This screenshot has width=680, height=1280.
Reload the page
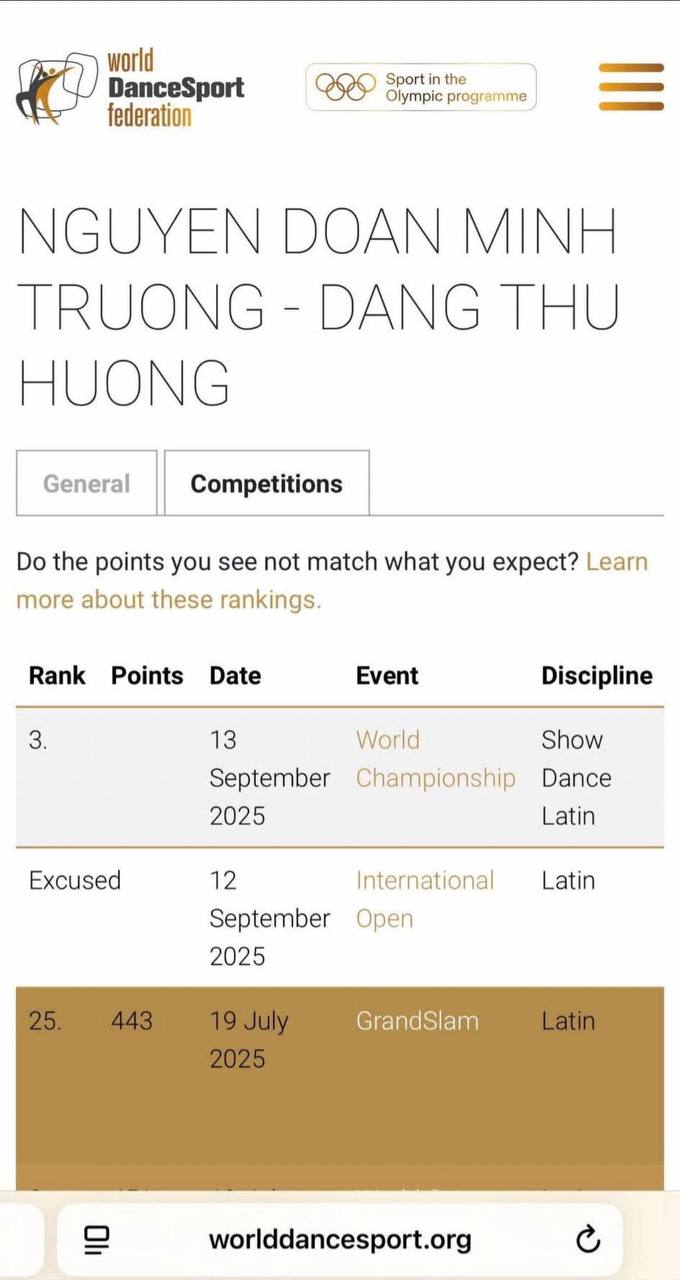pyautogui.click(x=589, y=1240)
